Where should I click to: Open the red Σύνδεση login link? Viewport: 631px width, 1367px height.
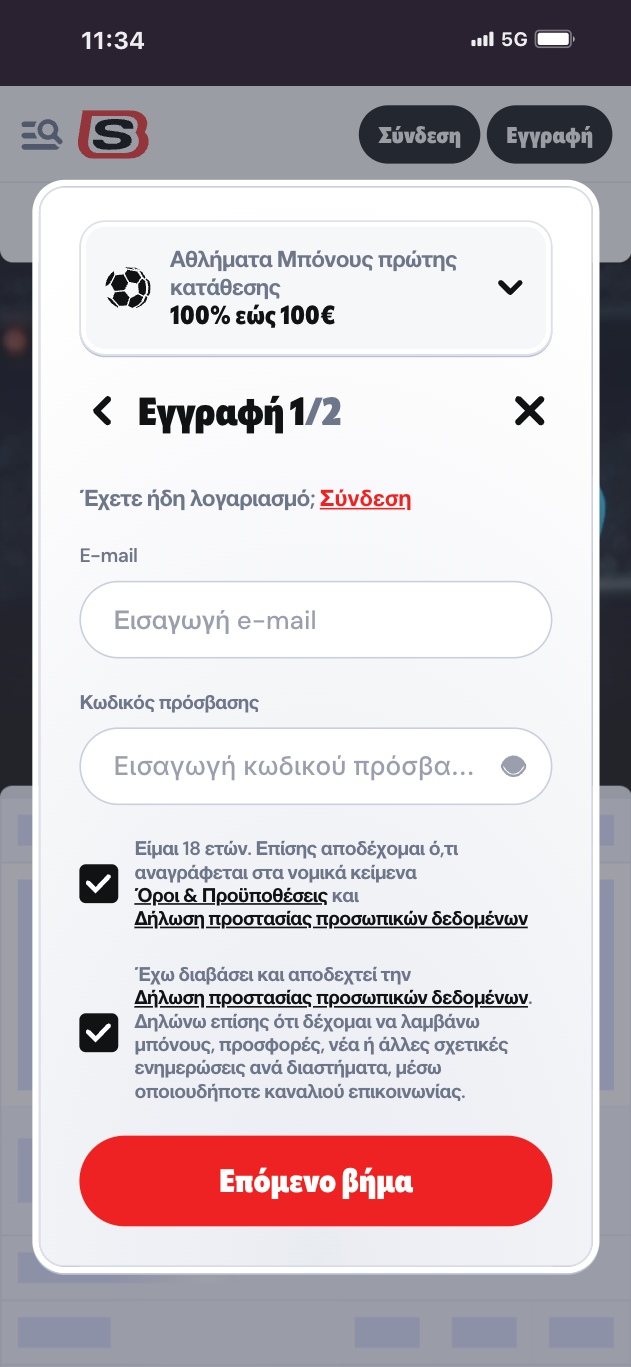365,499
